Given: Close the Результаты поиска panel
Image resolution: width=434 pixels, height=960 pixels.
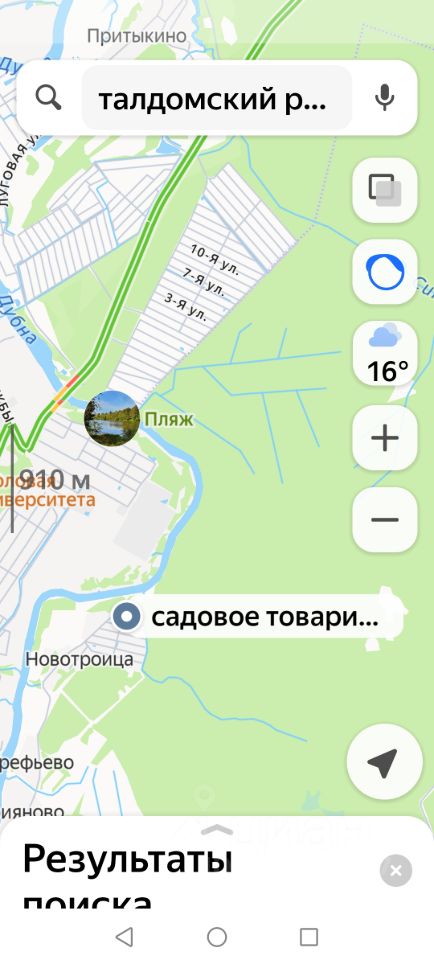Looking at the screenshot, I should click(x=395, y=871).
